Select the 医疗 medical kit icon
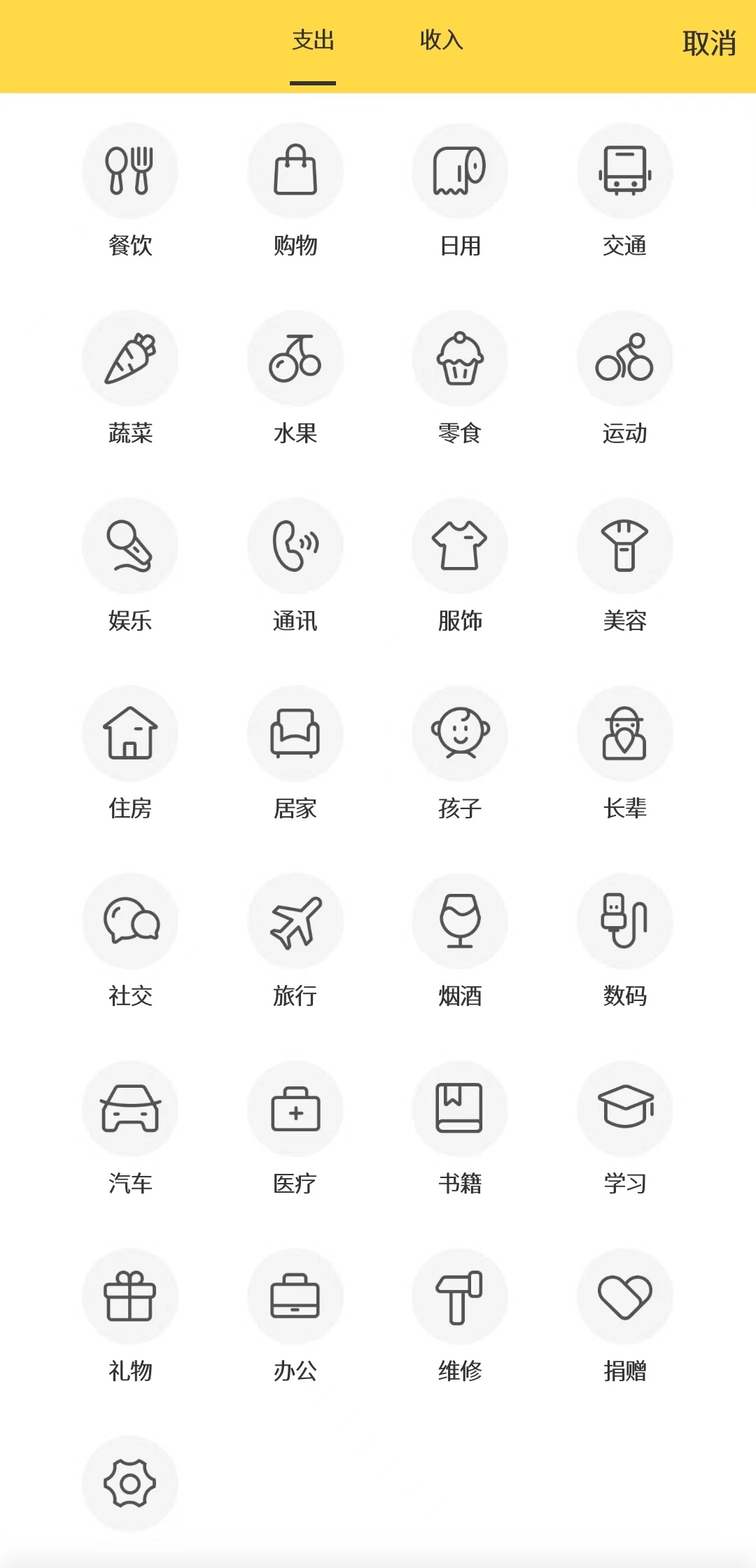This screenshot has width=756, height=1568. (x=295, y=1109)
